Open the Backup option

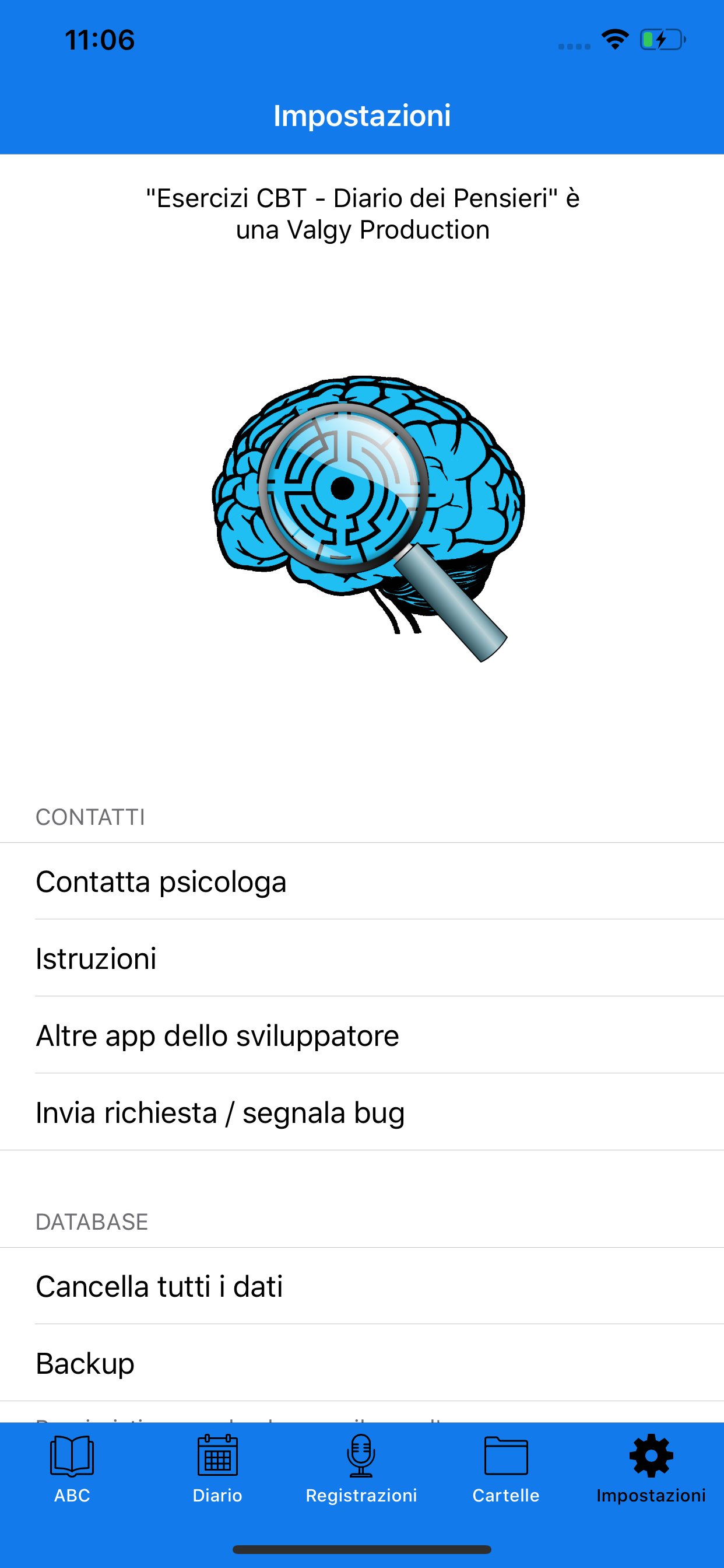(x=85, y=1364)
